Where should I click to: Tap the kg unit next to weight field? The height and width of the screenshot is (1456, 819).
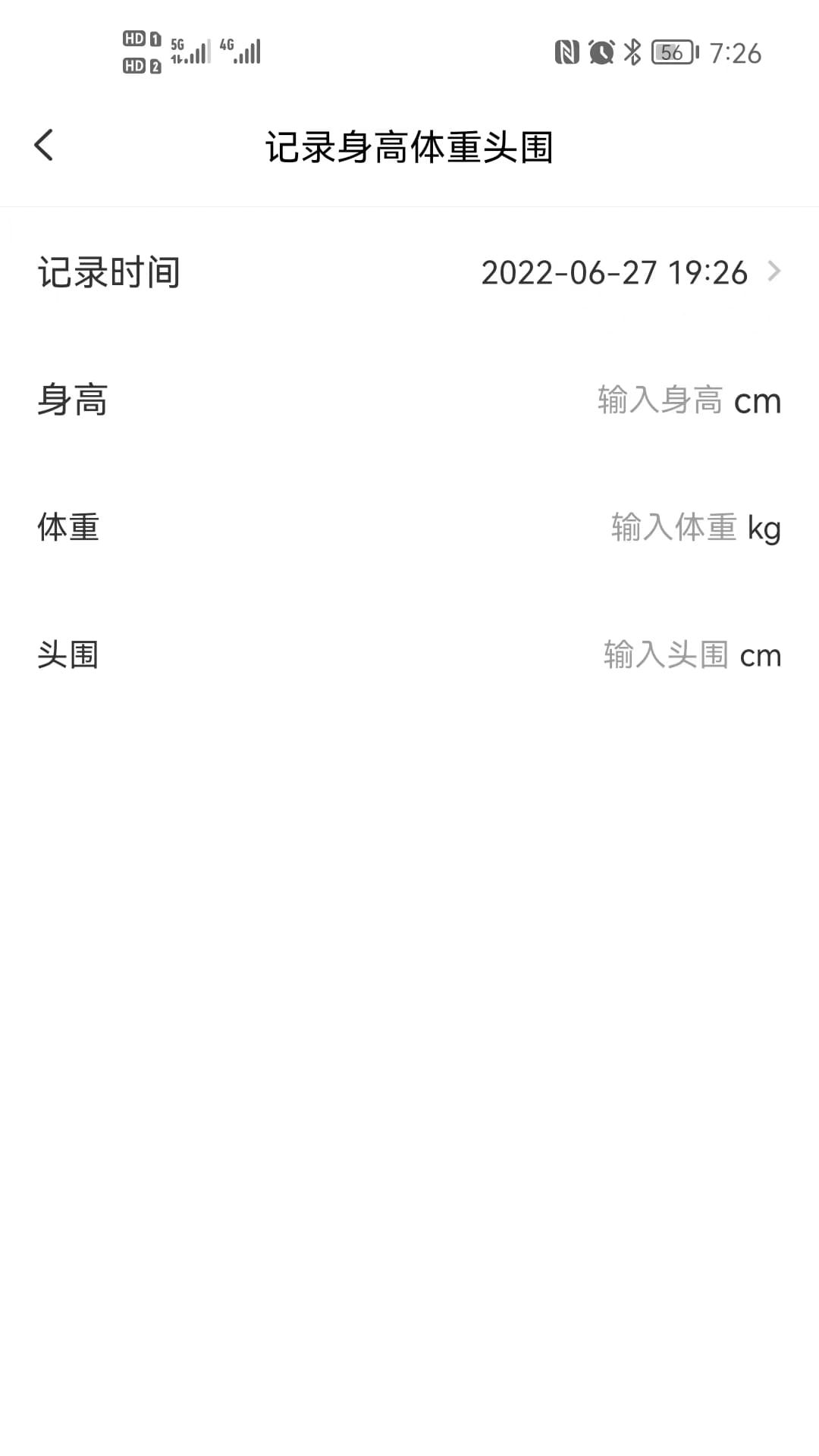pyautogui.click(x=765, y=527)
